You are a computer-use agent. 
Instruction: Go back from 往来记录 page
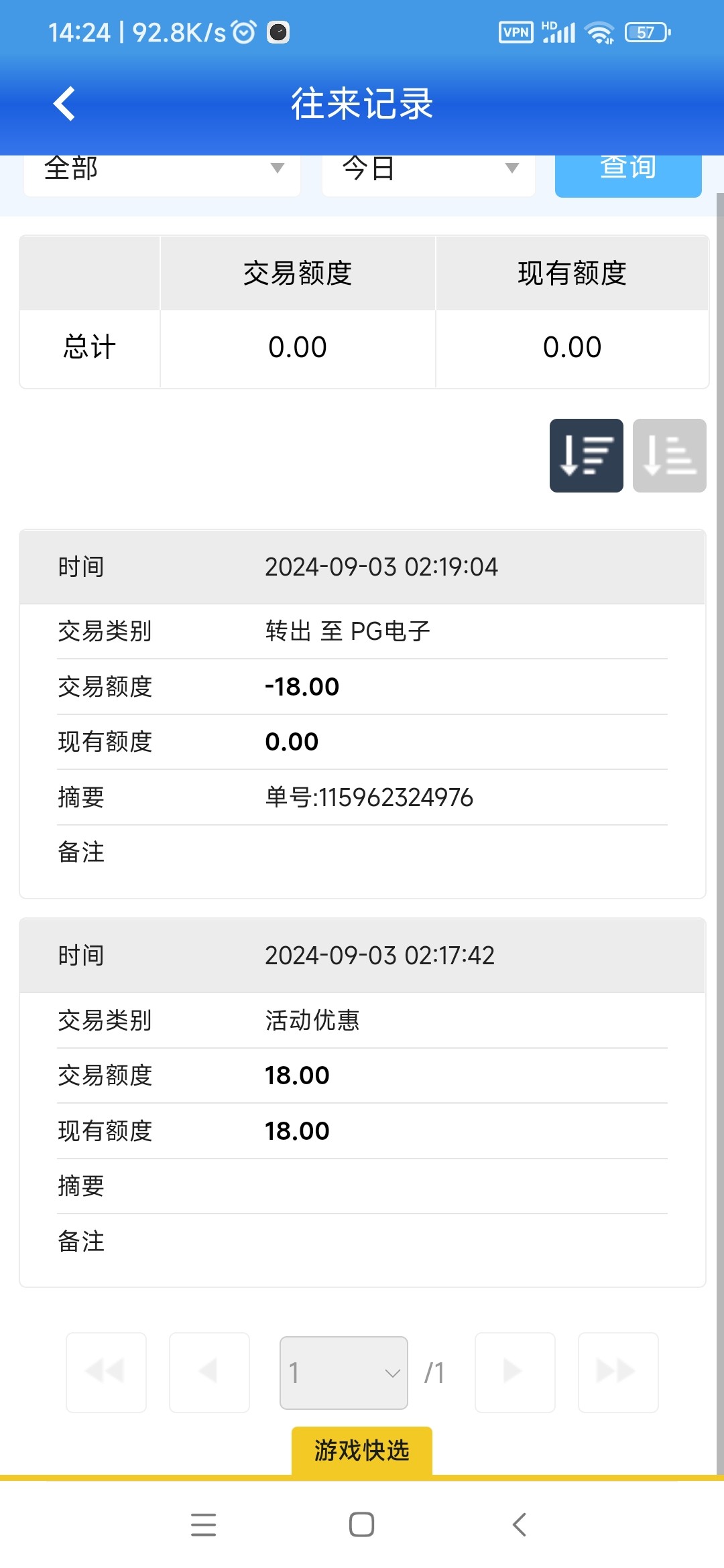click(64, 104)
